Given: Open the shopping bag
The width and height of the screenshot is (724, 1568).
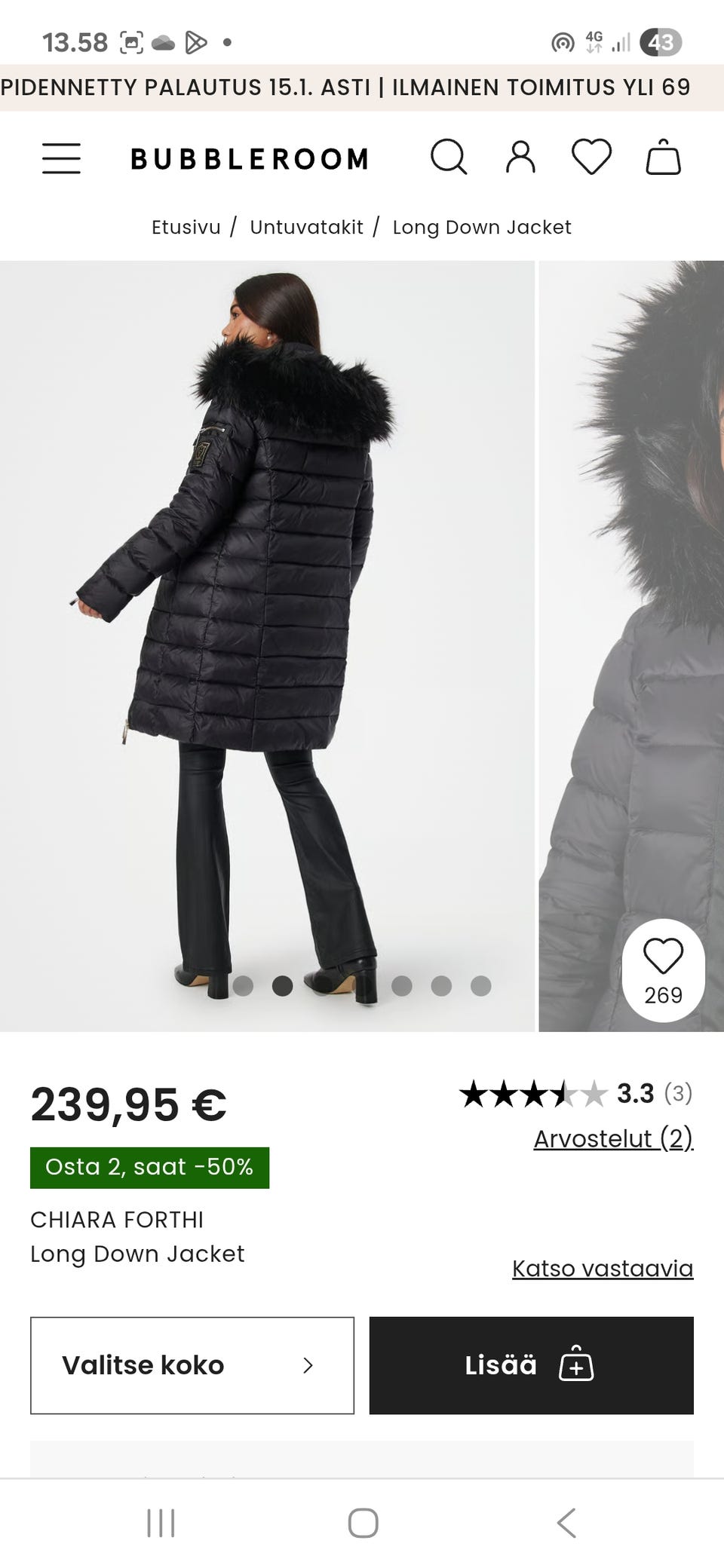Looking at the screenshot, I should click(x=664, y=158).
